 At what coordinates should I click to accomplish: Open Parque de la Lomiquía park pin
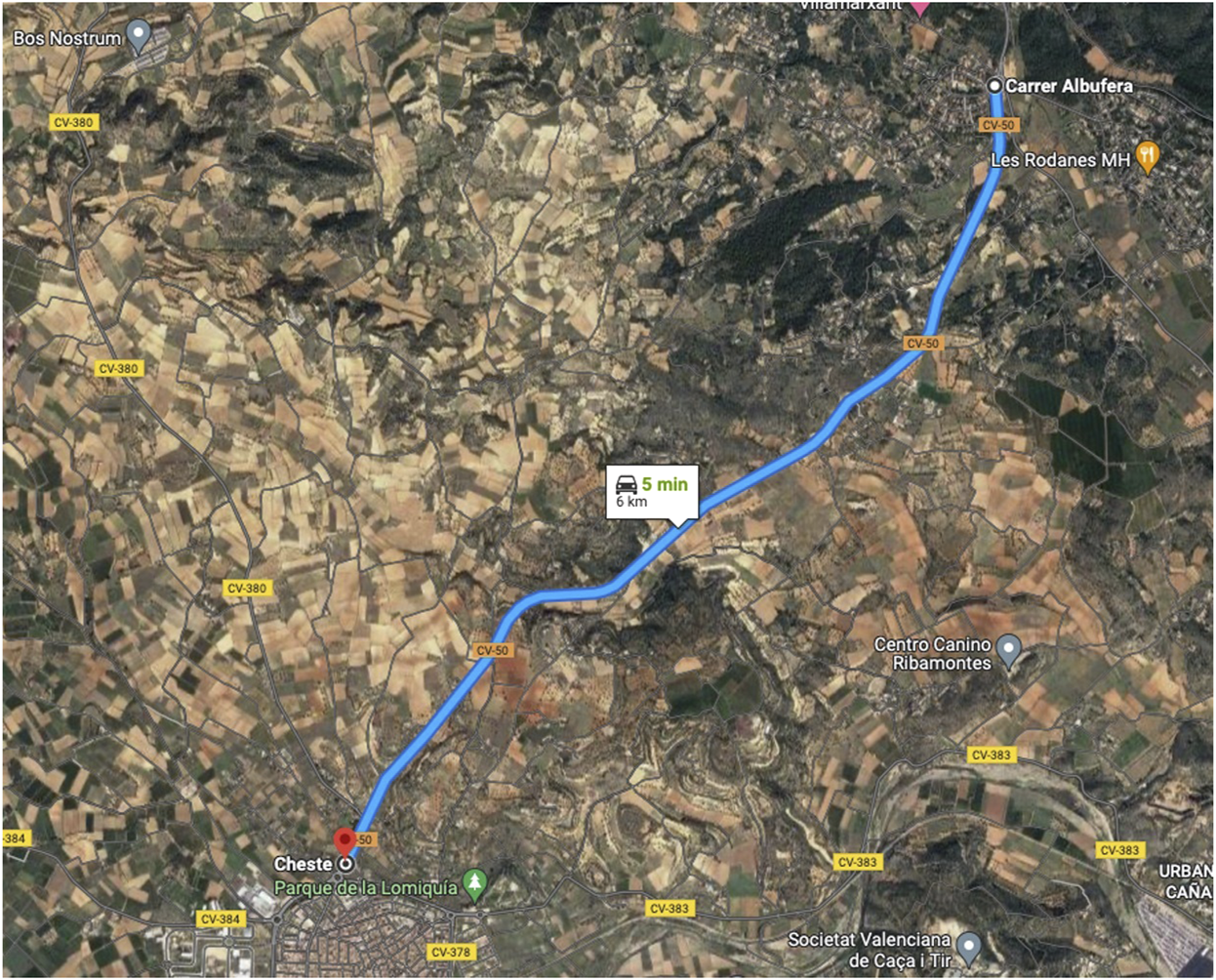[x=474, y=884]
